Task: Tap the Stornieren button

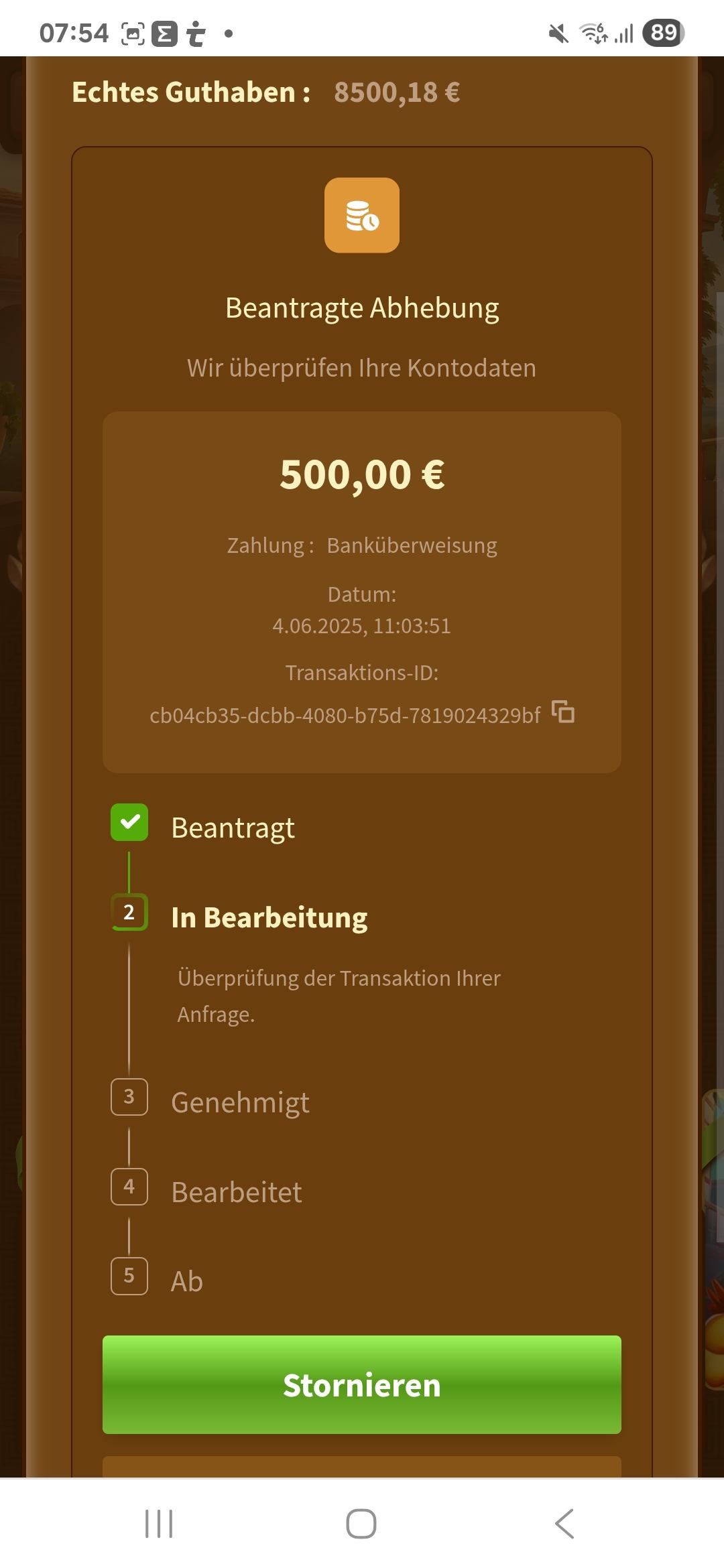Action: click(362, 1385)
